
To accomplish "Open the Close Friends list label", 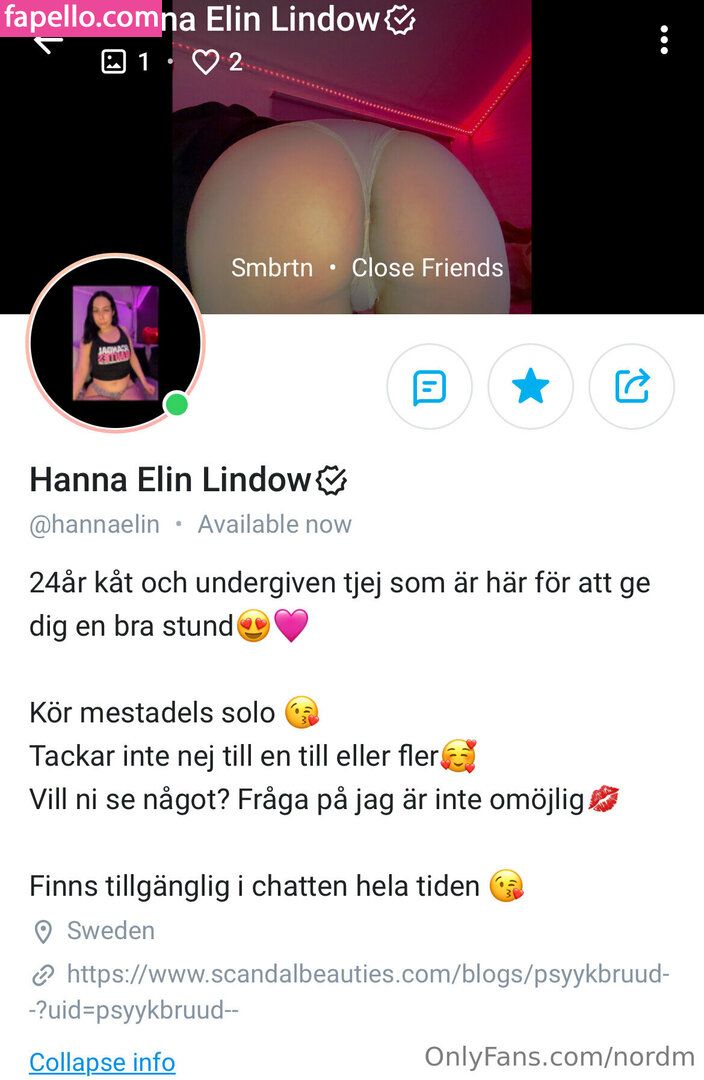I will pos(427,268).
